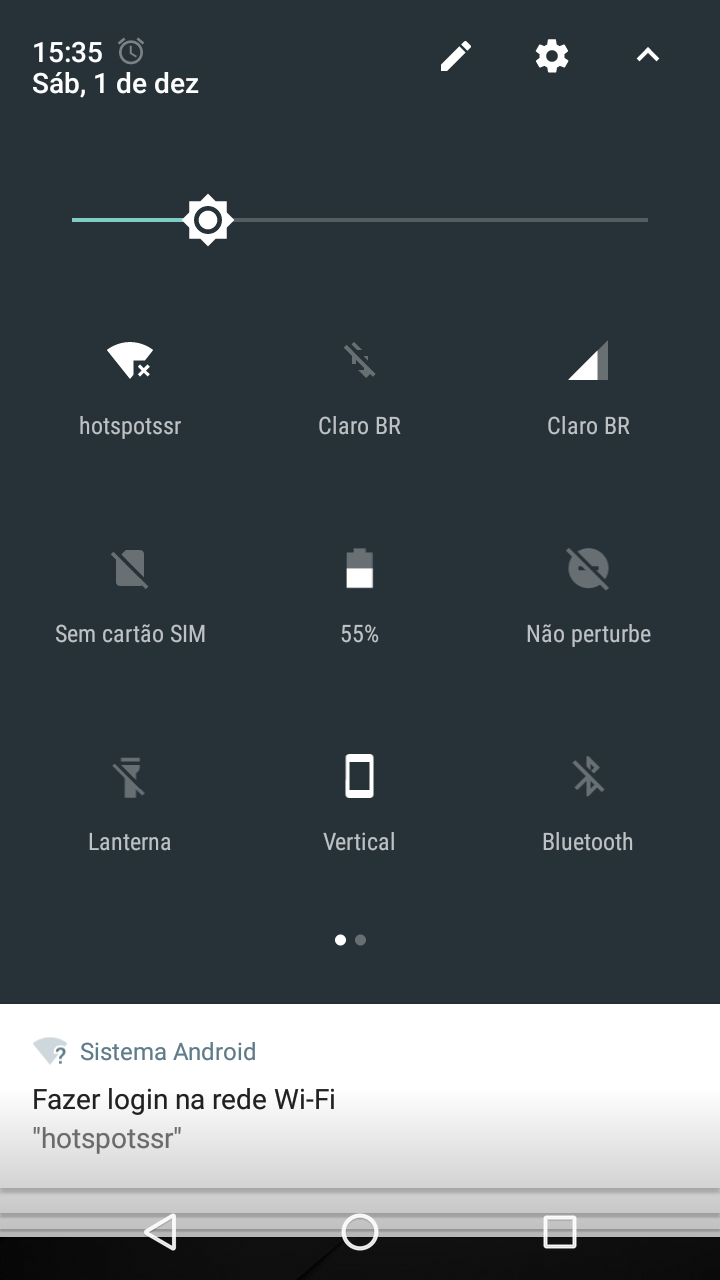
Task: Open the Wi-Fi login notification
Action: [x=360, y=1100]
